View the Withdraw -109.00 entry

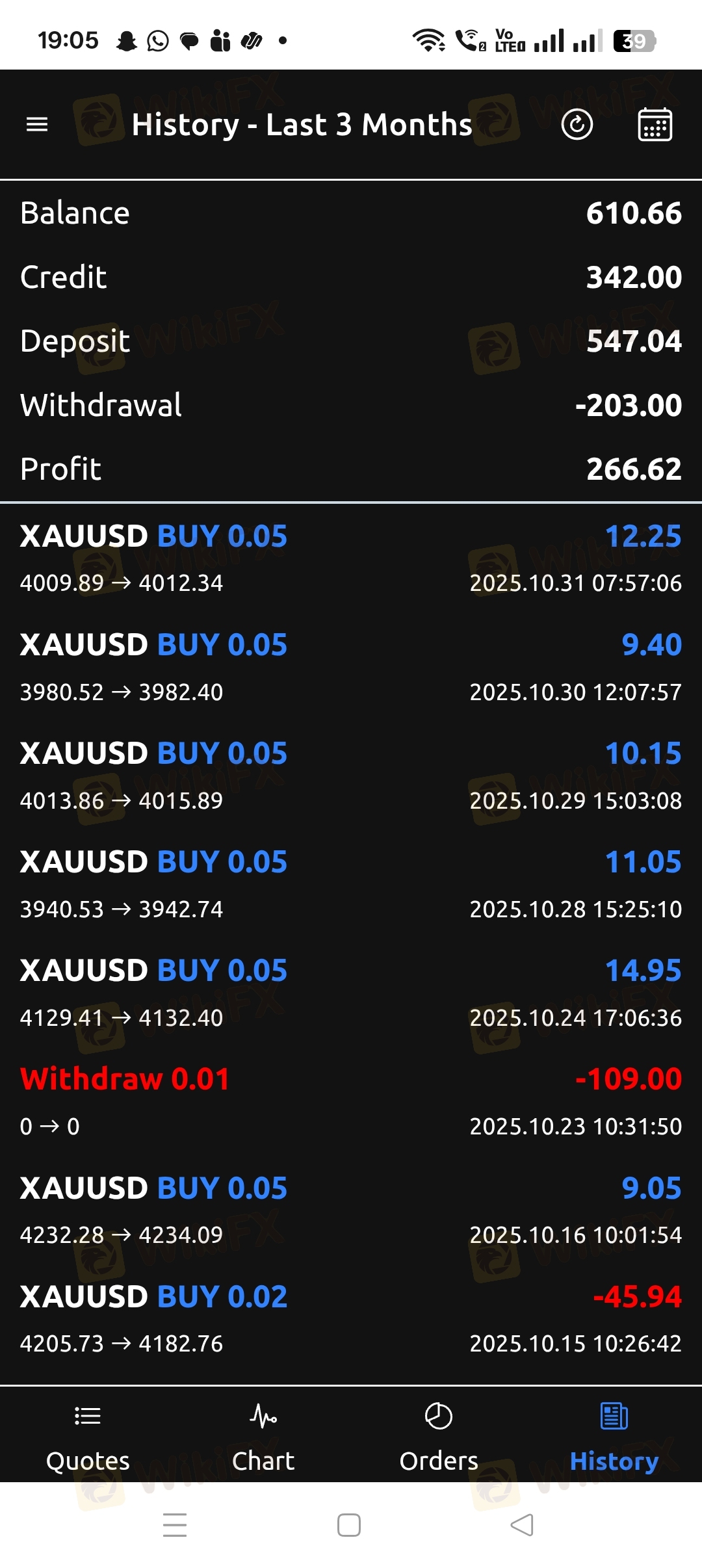[351, 1102]
